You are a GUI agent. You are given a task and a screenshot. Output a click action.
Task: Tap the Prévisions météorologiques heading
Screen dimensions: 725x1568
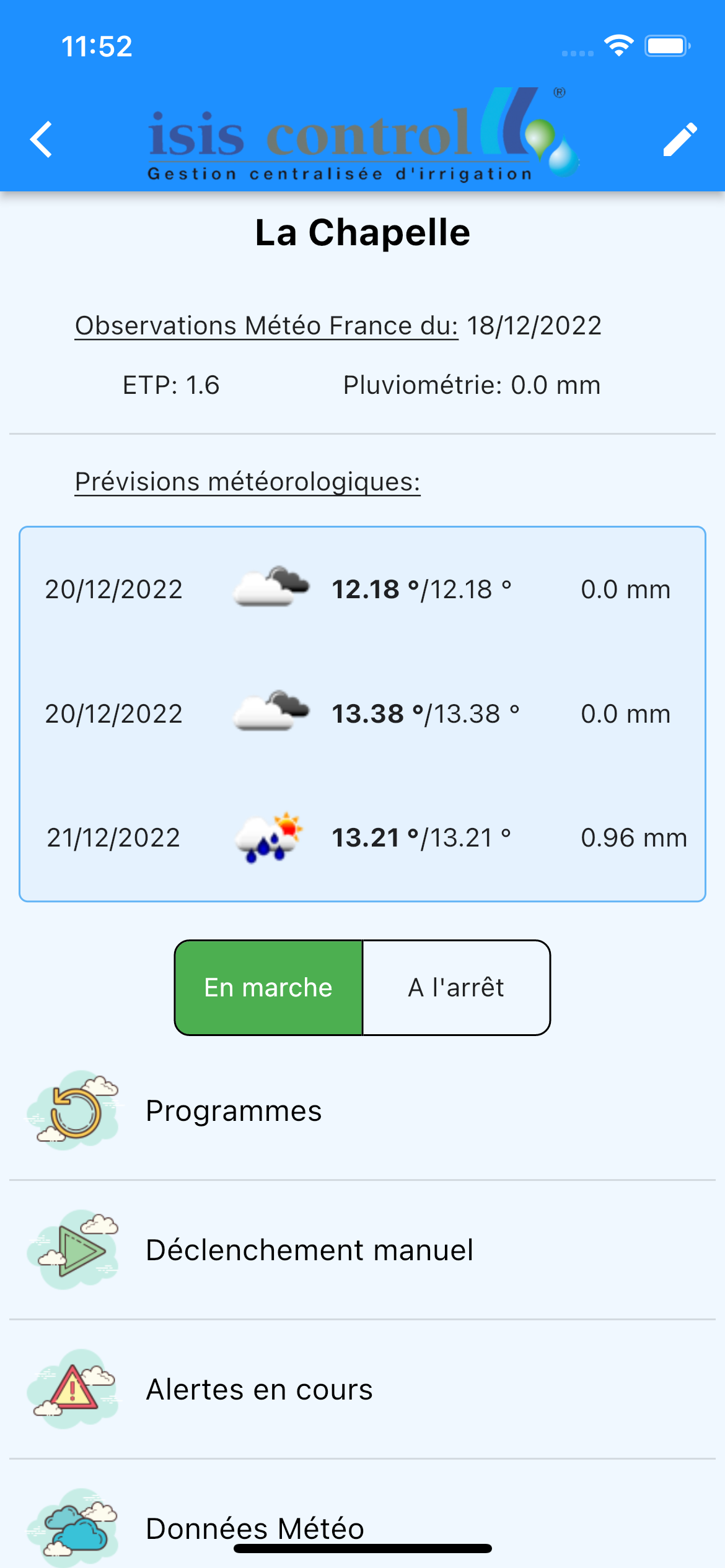(247, 481)
